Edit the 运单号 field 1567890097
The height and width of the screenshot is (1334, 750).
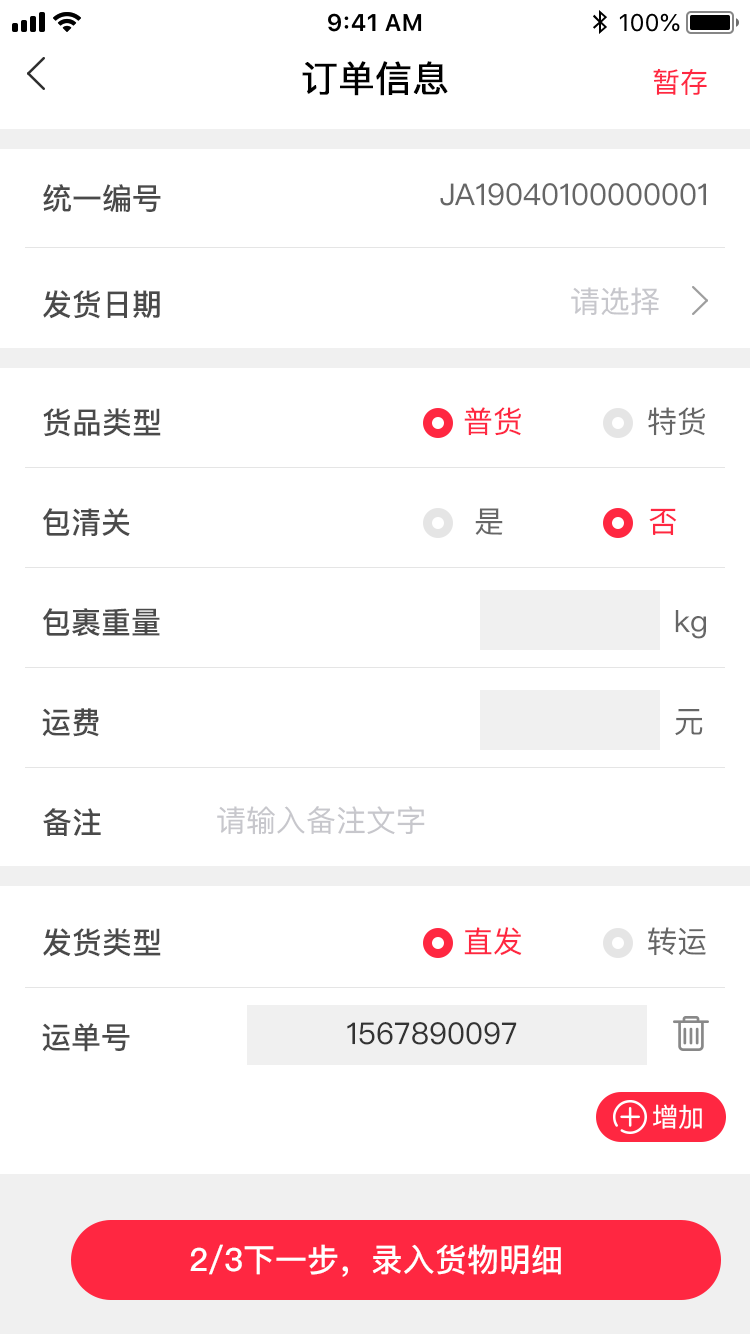446,1034
